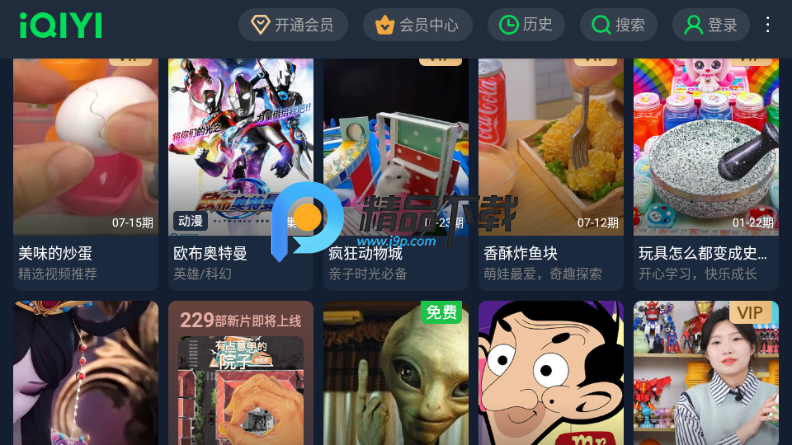The width and height of the screenshot is (792, 445).
Task: Open the purple animated character card
Action: click(86, 373)
